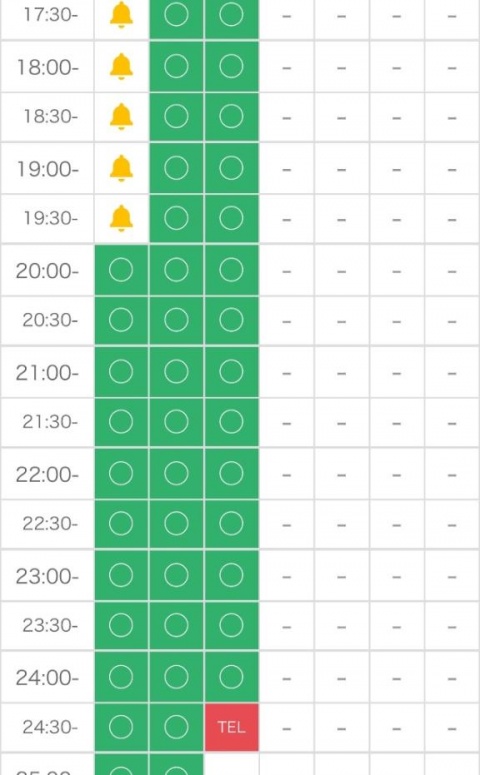The image size is (480, 775).
Task: Set vacancy alert bell at 18:00
Action: [121, 66]
